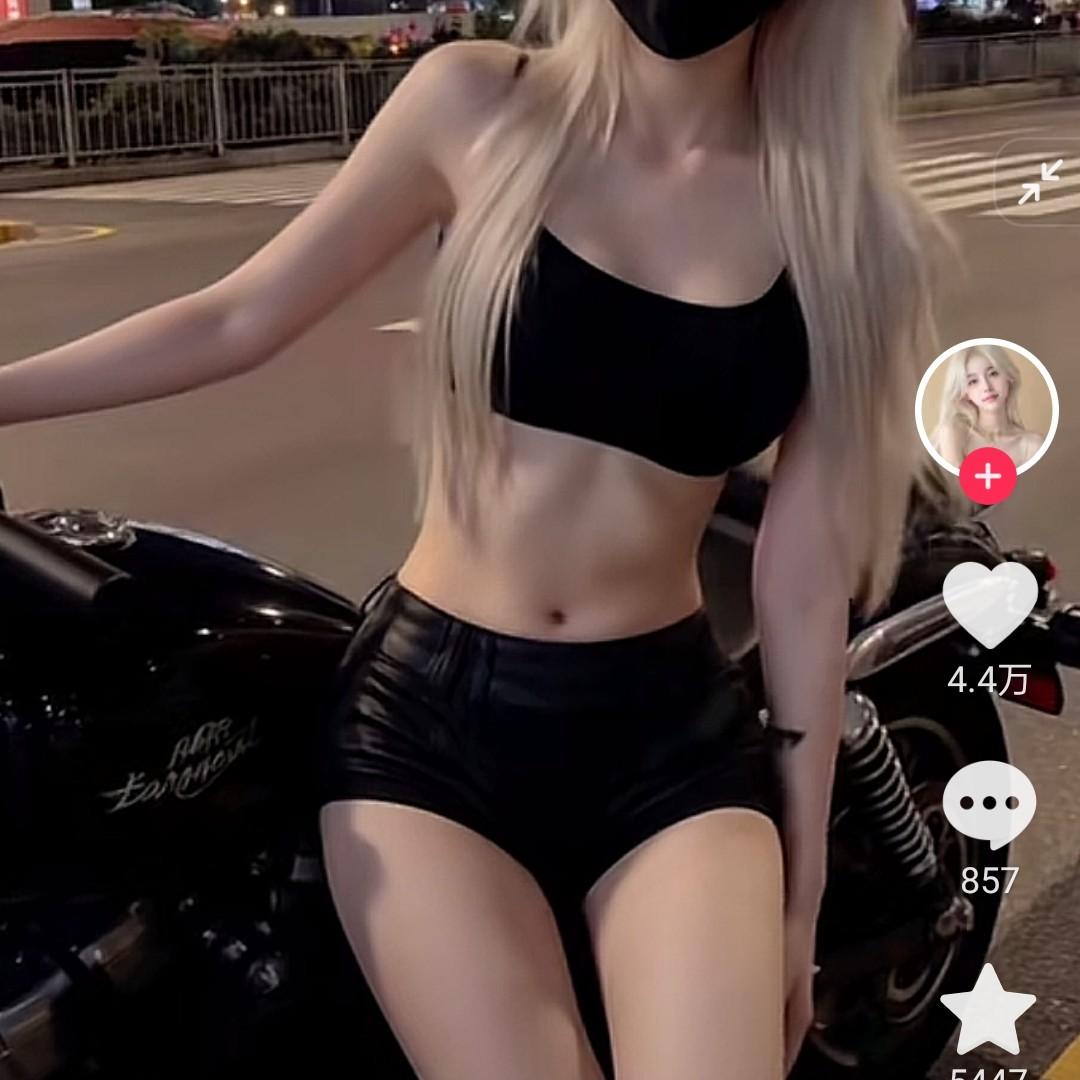Like this video with the heart
Viewport: 1080px width, 1080px height.
coord(989,605)
